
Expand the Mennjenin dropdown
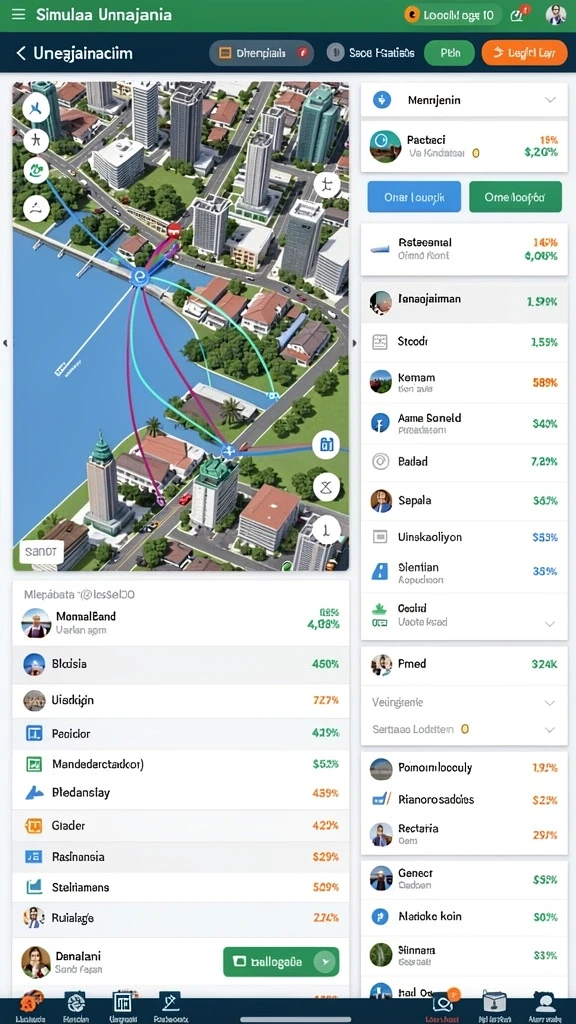click(464, 100)
